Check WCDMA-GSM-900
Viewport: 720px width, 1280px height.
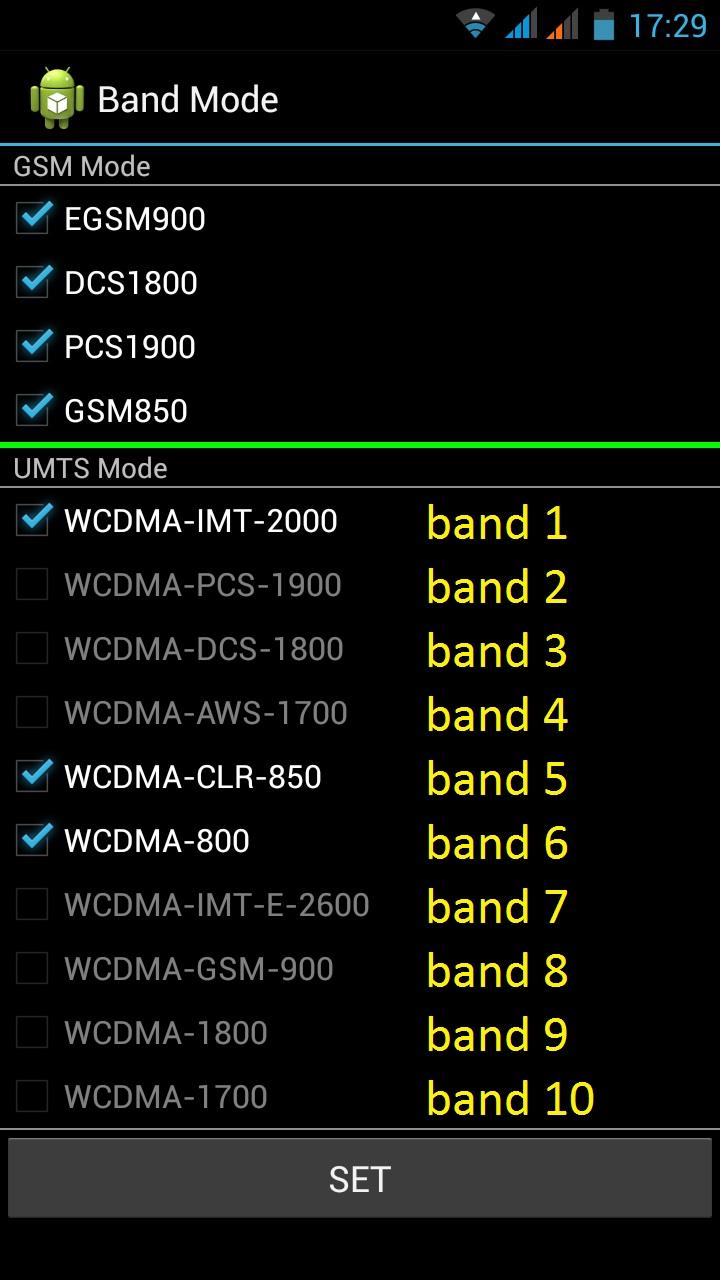(x=33, y=969)
